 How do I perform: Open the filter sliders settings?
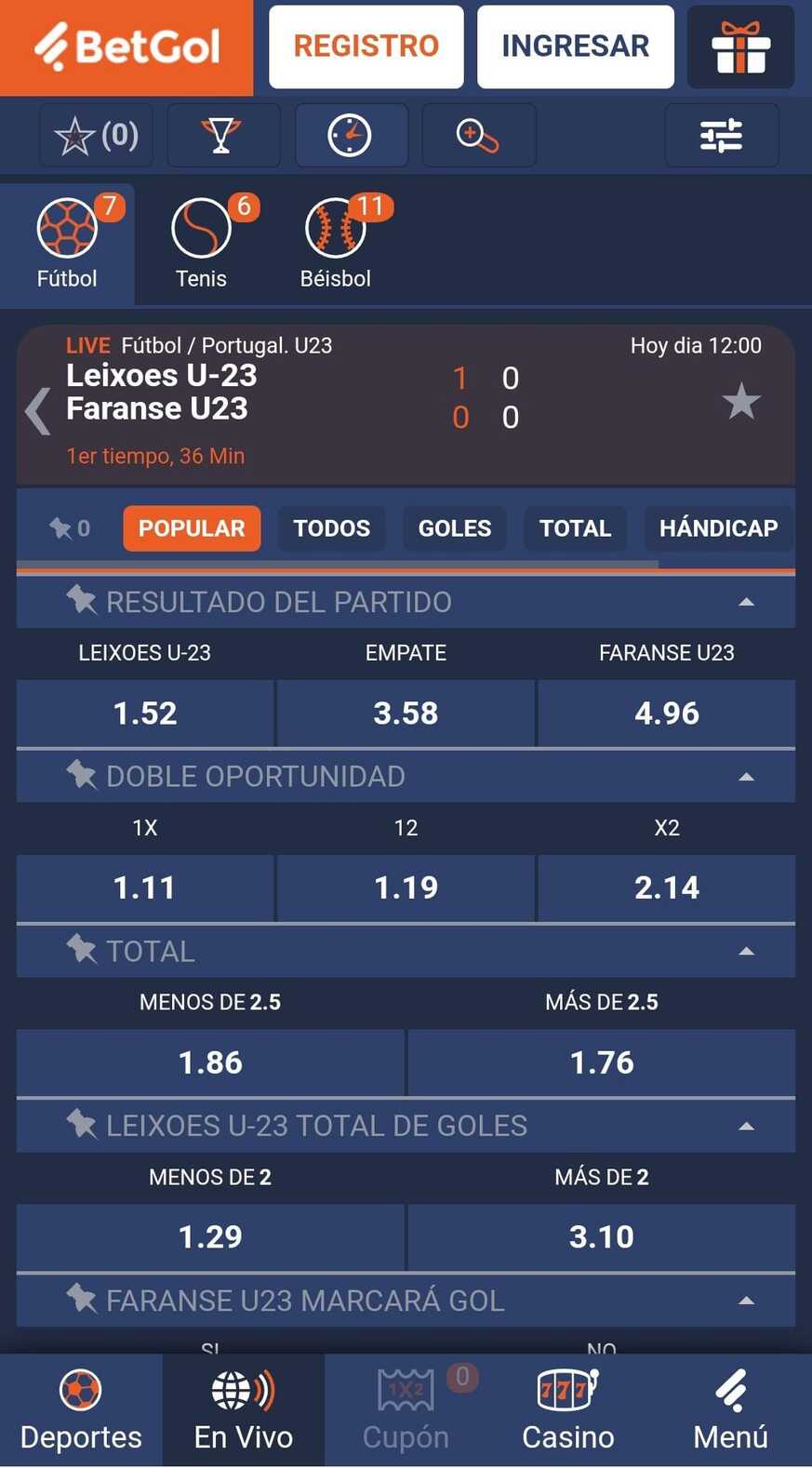721,136
